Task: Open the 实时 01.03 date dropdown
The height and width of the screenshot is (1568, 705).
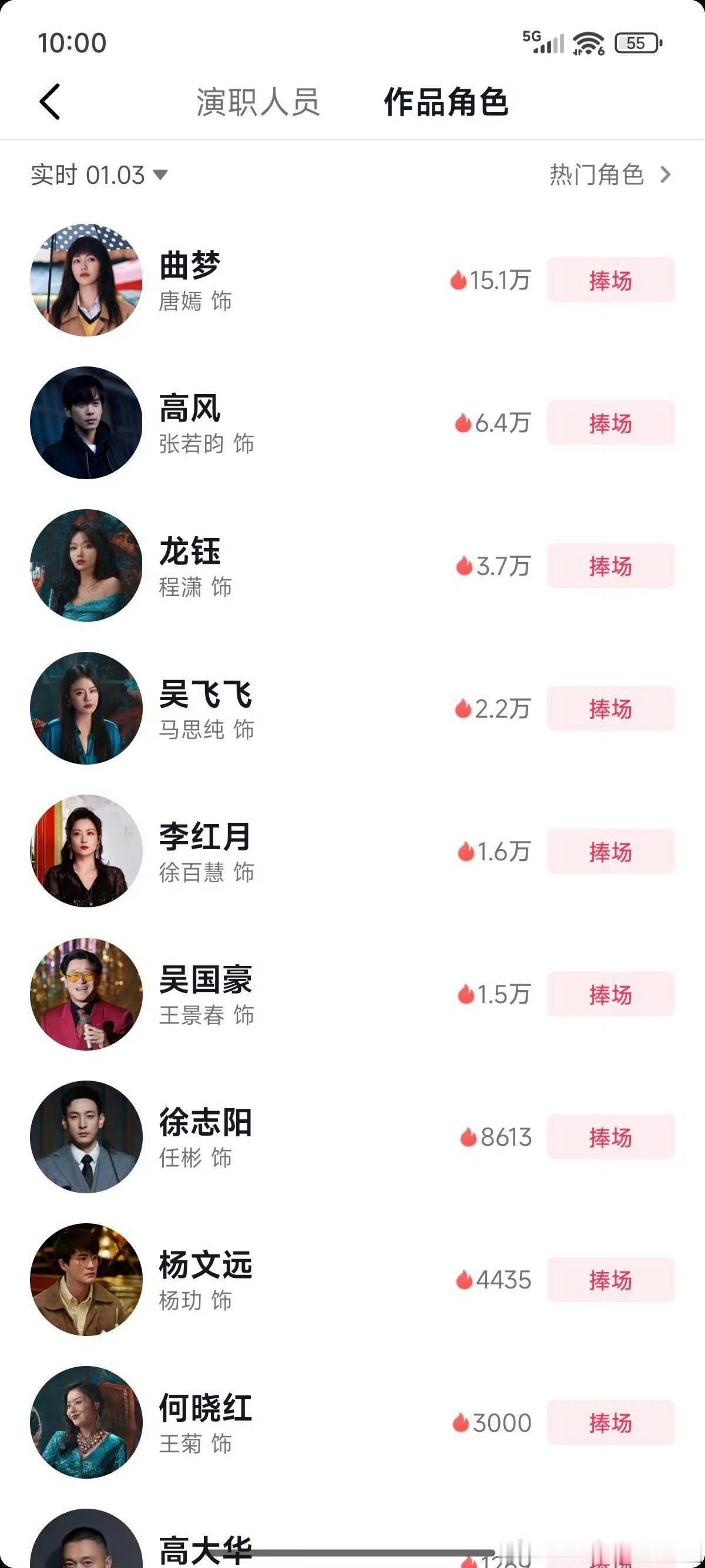Action: pyautogui.click(x=99, y=176)
